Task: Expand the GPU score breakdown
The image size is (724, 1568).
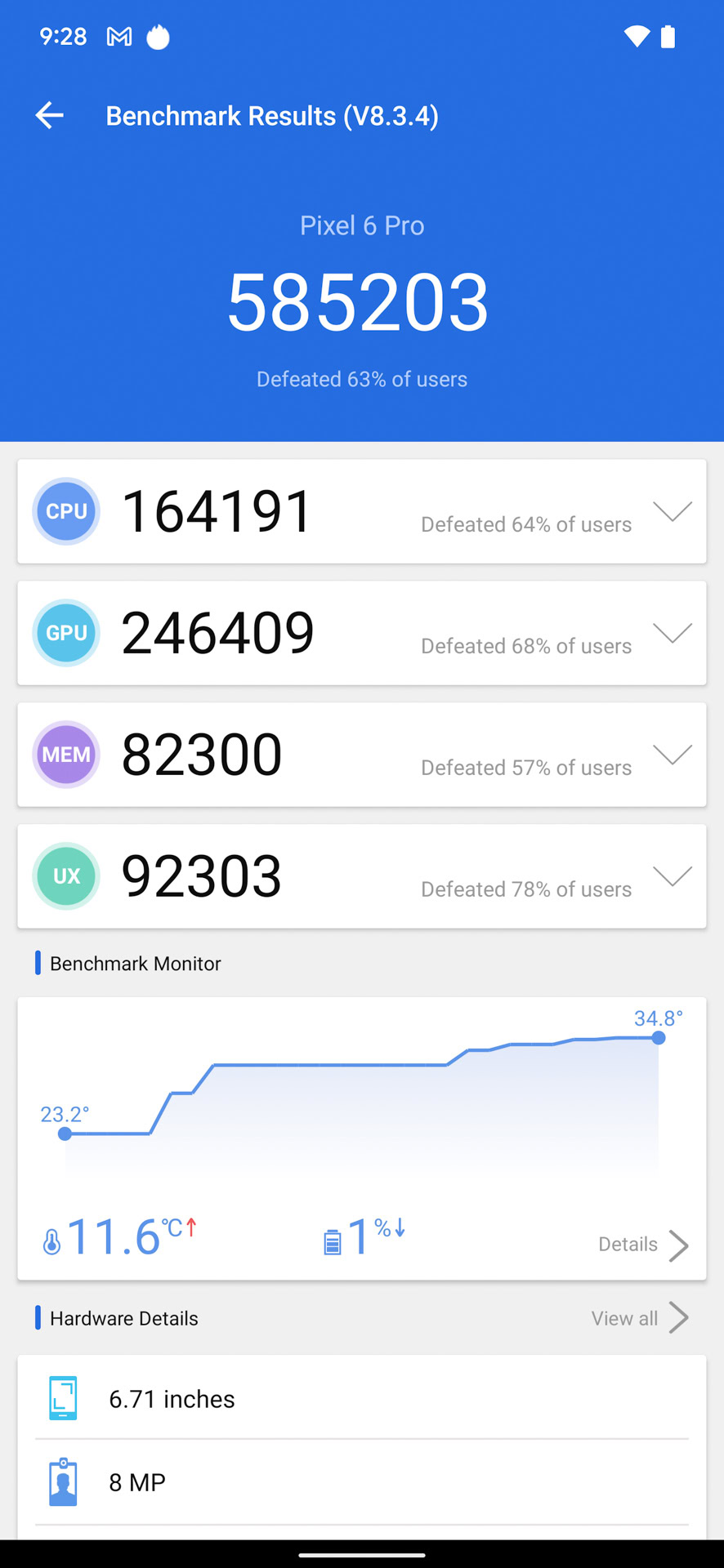Action: point(673,633)
